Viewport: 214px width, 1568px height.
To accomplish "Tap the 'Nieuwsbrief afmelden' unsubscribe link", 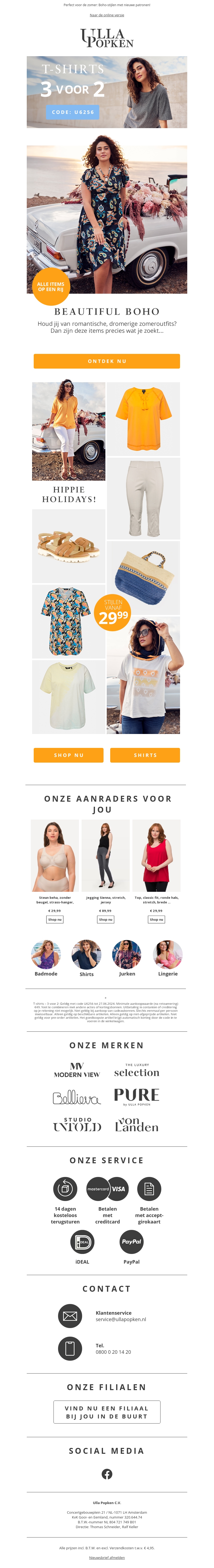I will 106,1557.
